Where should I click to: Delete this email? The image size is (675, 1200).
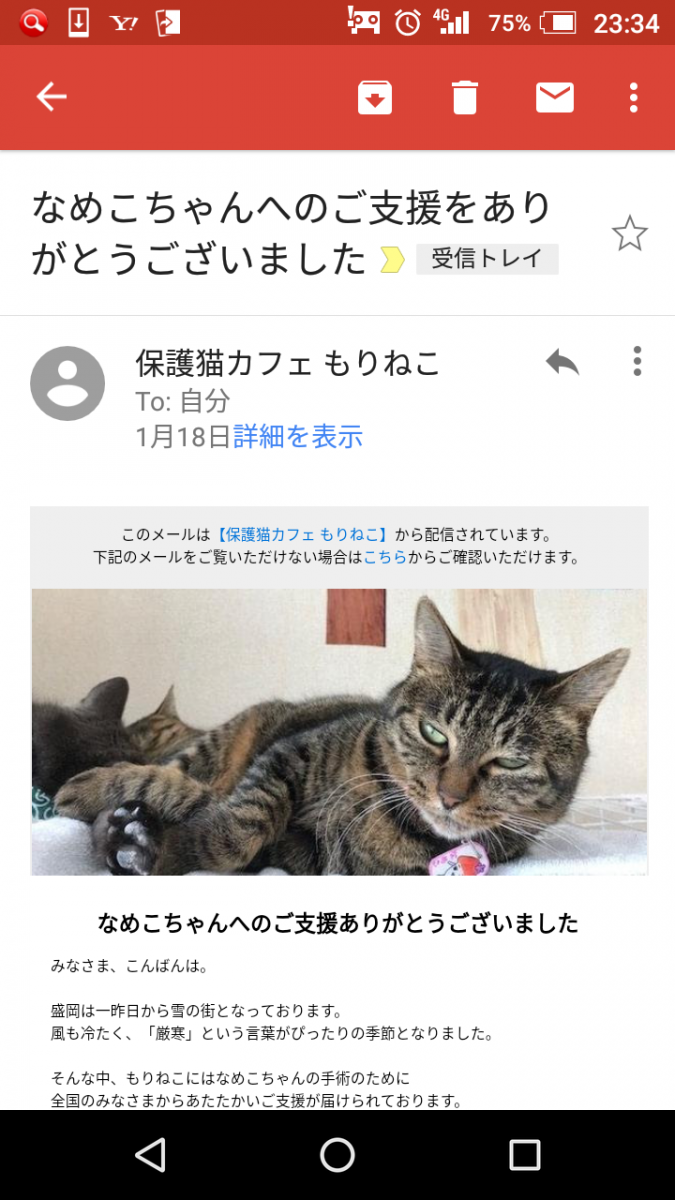464,97
